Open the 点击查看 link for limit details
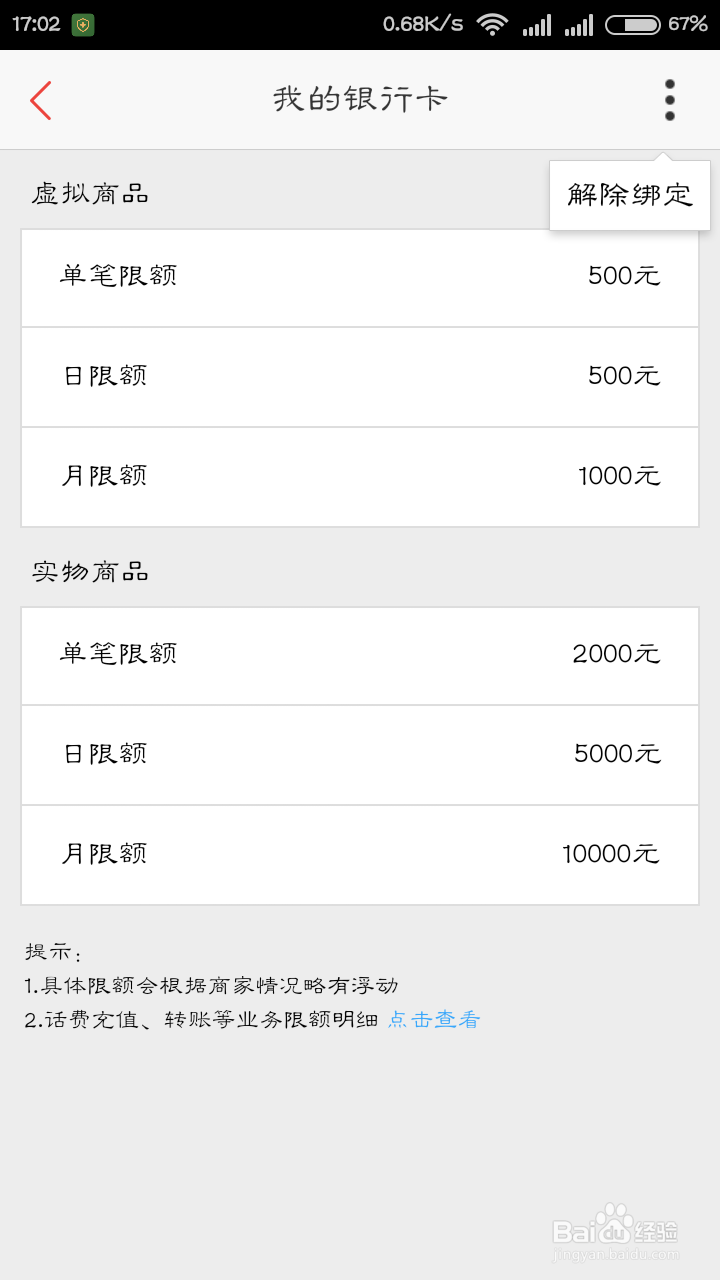 pos(434,1019)
